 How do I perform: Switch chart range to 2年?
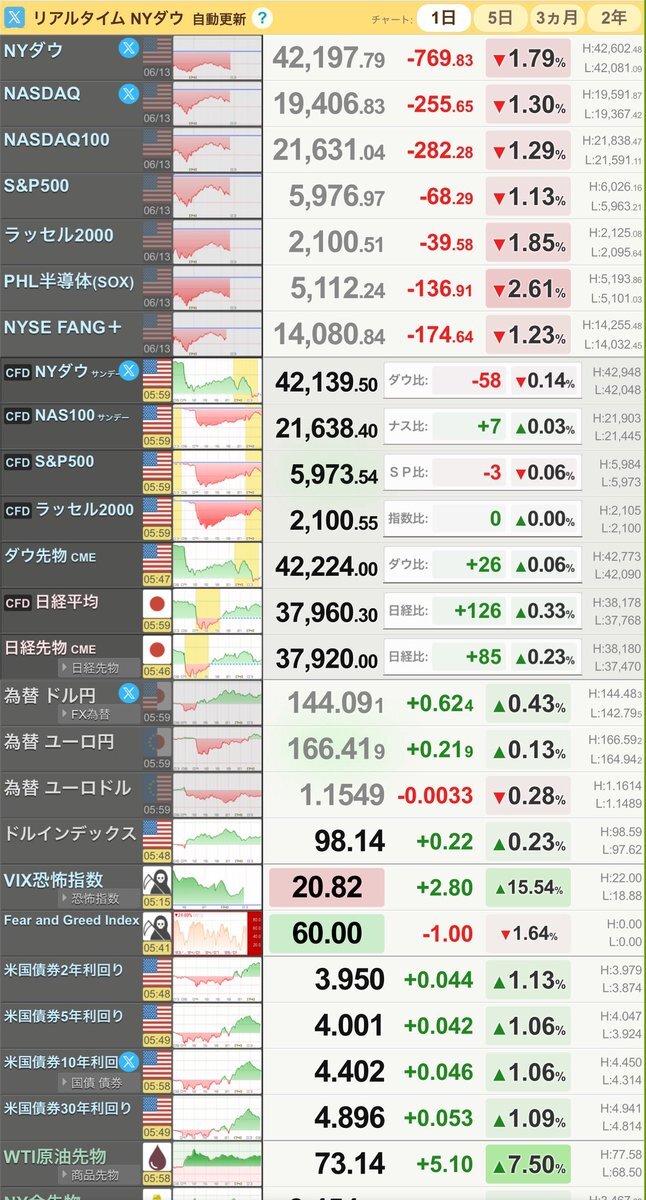613,17
